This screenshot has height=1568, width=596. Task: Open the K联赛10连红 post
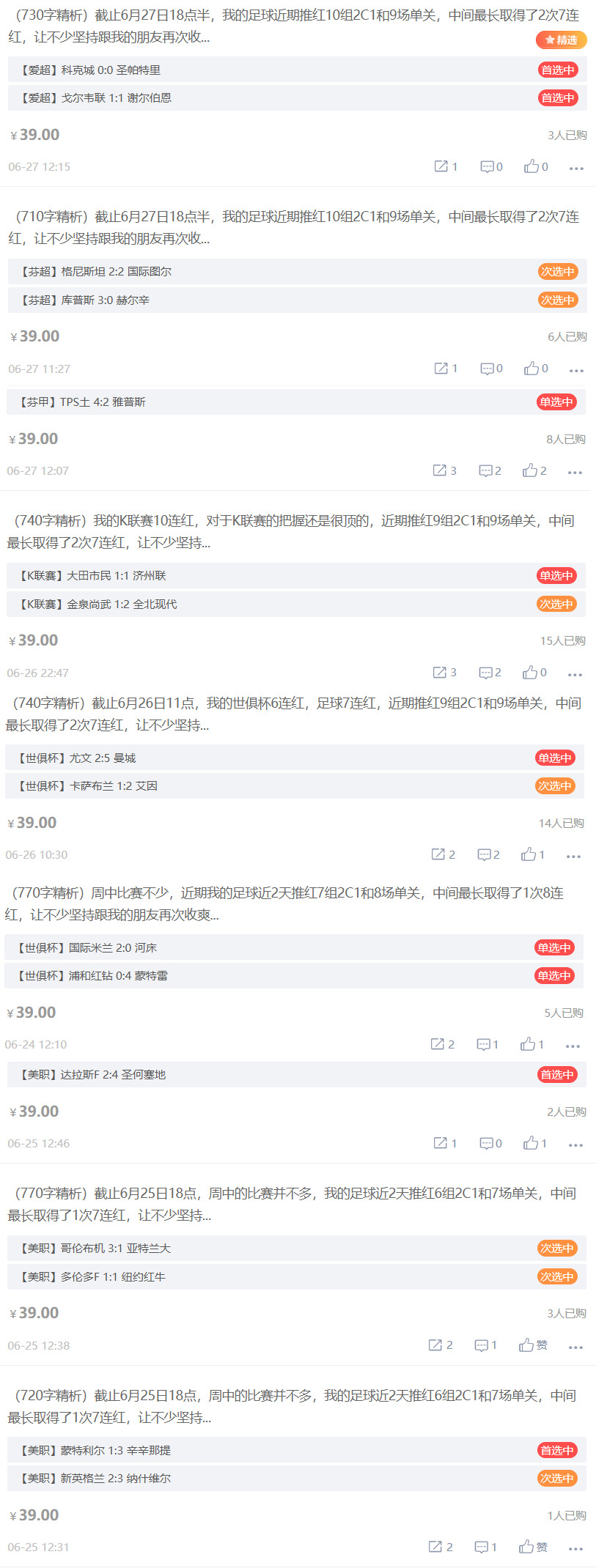pos(293,531)
